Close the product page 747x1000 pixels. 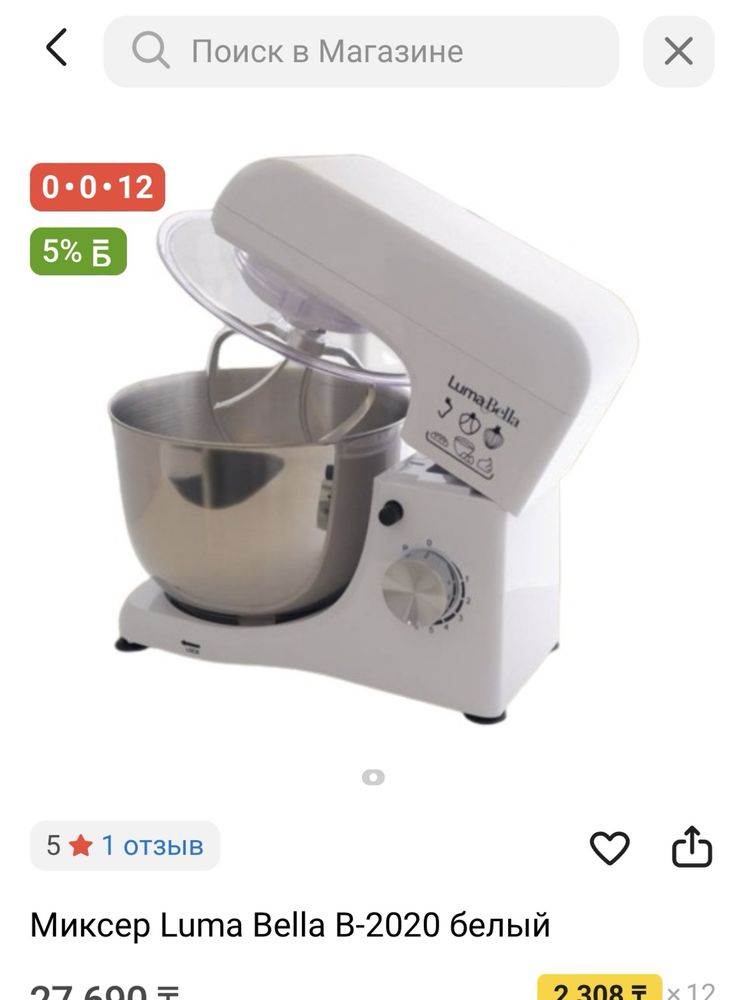679,51
